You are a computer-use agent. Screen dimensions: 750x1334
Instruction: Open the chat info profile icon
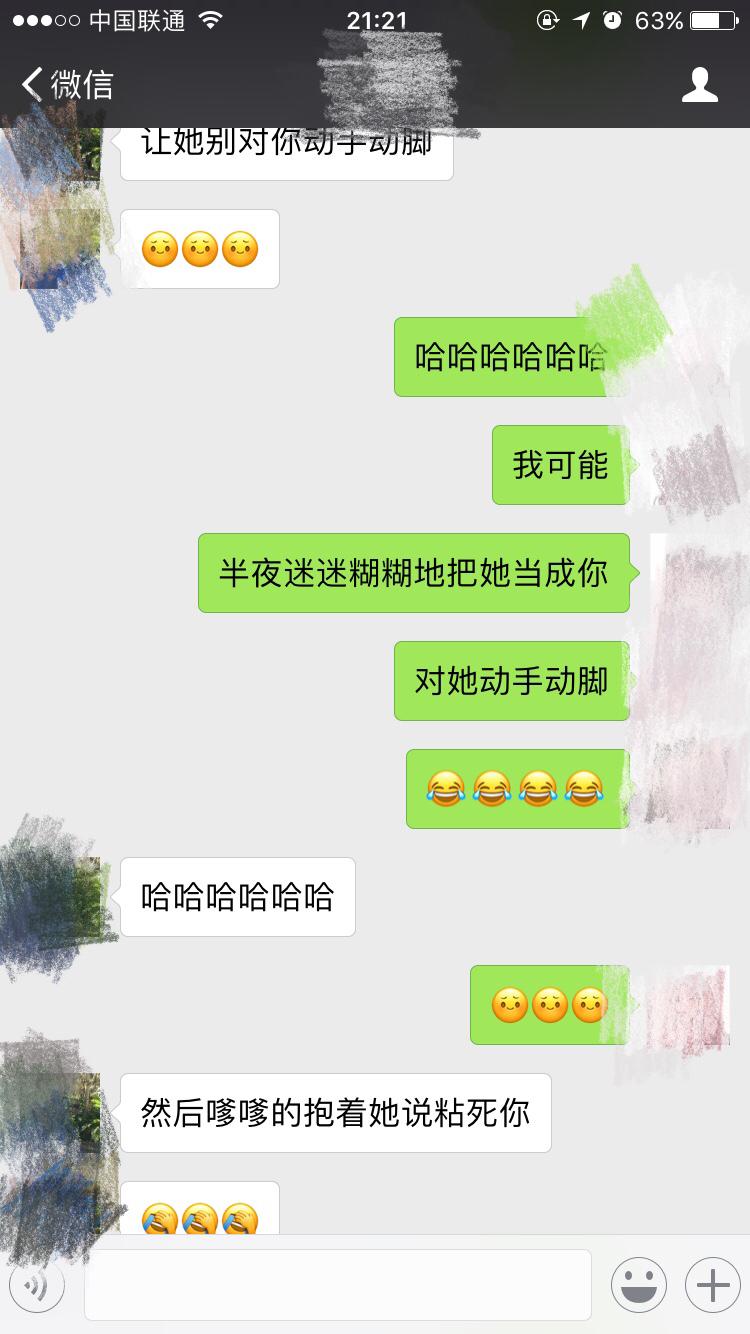tap(699, 85)
